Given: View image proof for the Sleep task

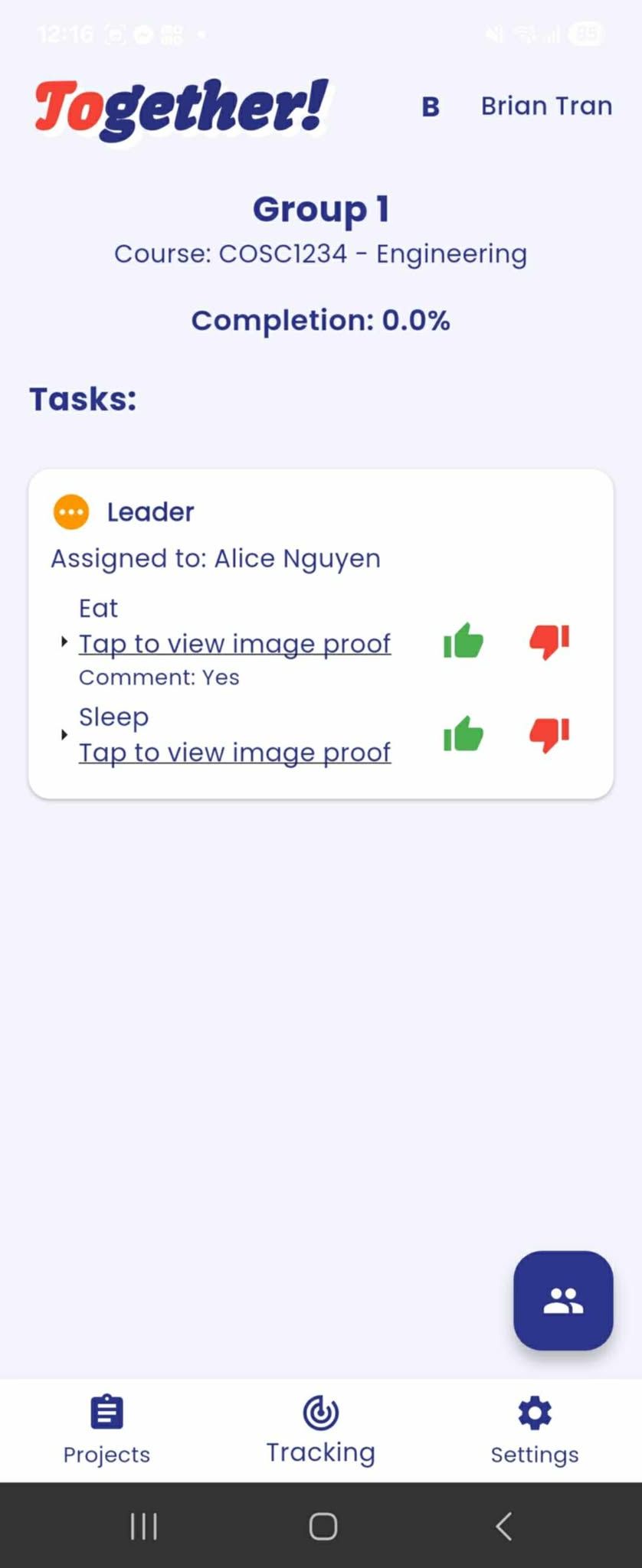Looking at the screenshot, I should 234,753.
